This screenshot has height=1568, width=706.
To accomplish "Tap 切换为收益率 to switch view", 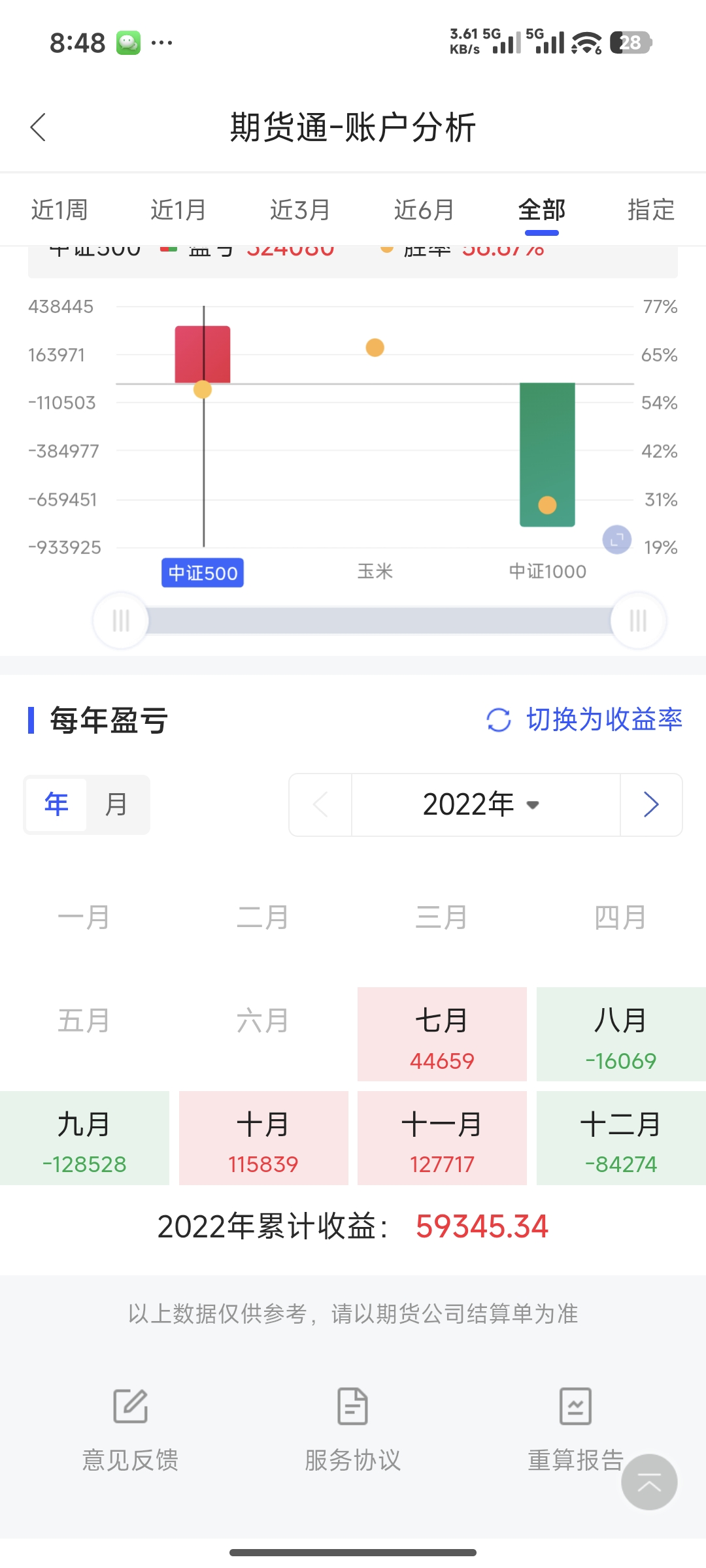I will [584, 719].
